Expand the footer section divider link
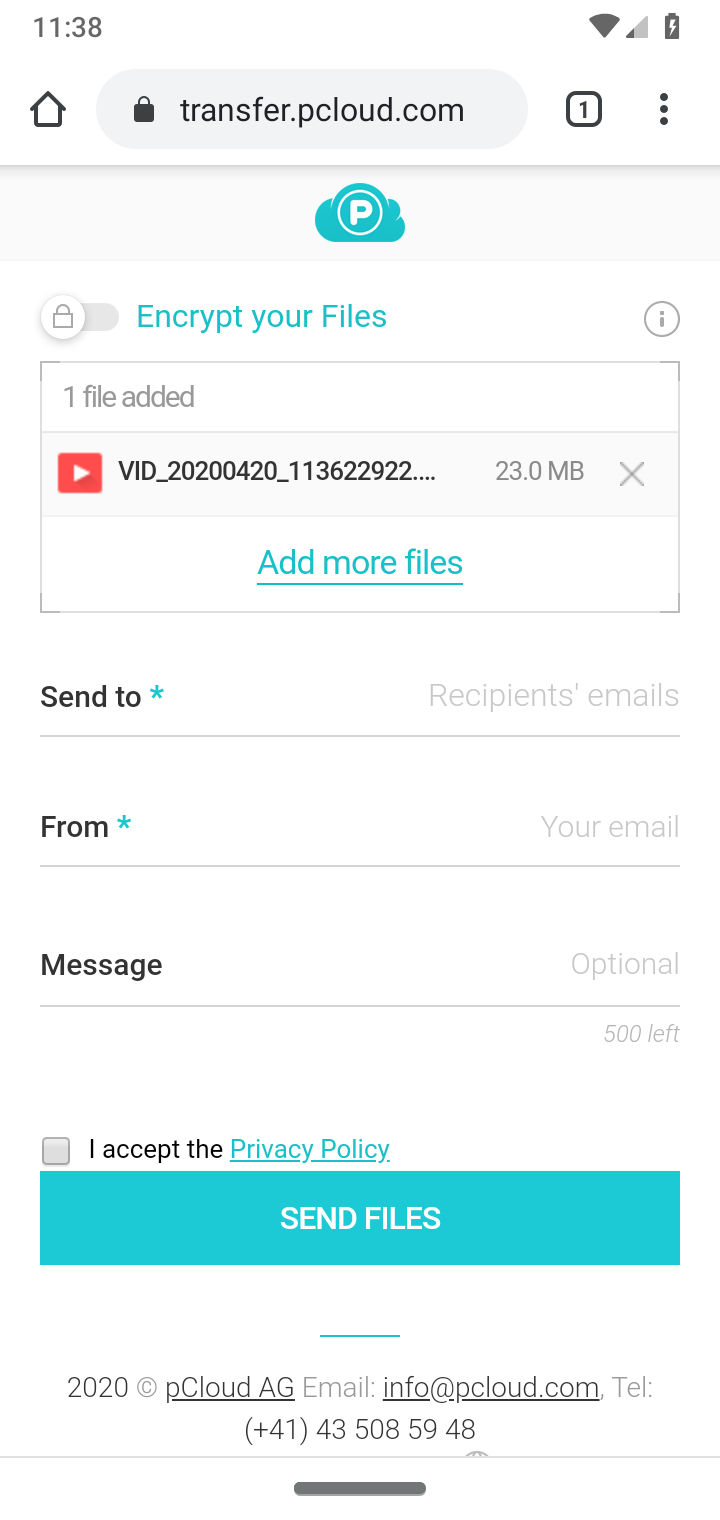This screenshot has width=720, height=1520. coord(359,1336)
